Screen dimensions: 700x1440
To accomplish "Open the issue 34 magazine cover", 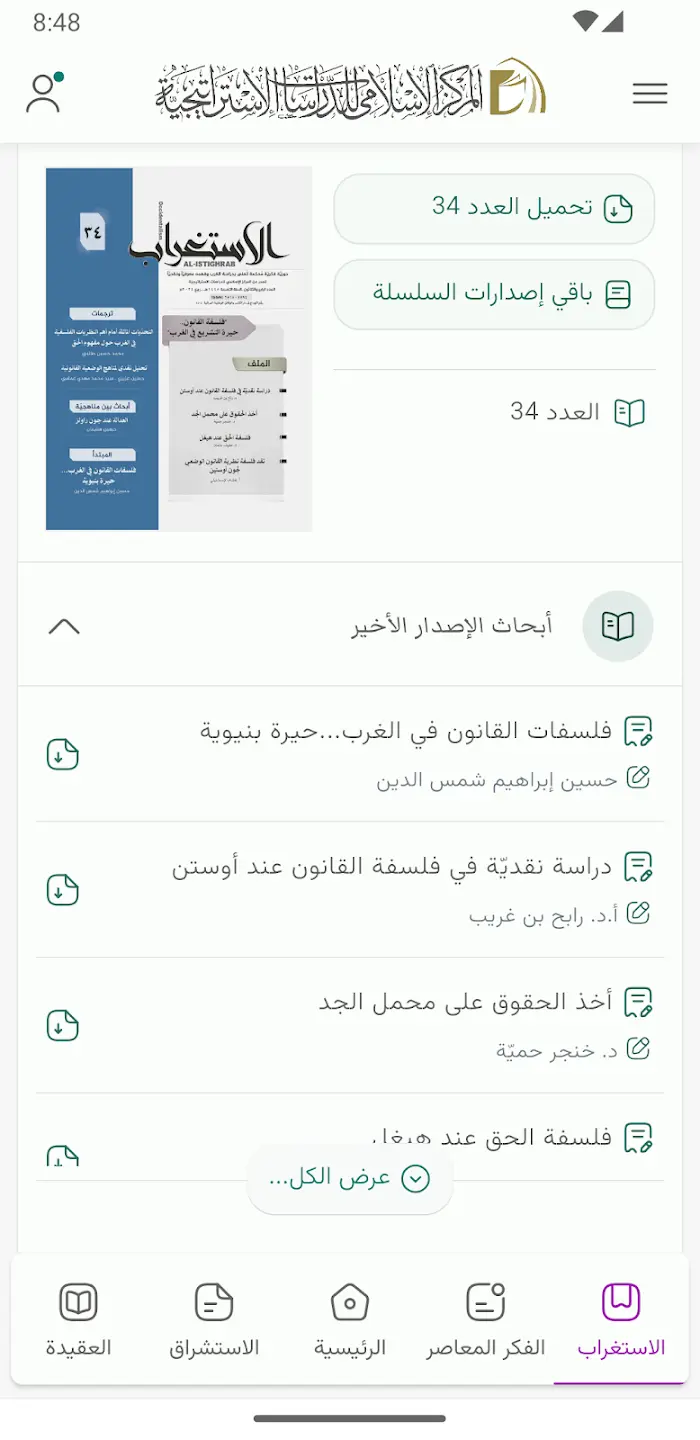I will tap(179, 348).
